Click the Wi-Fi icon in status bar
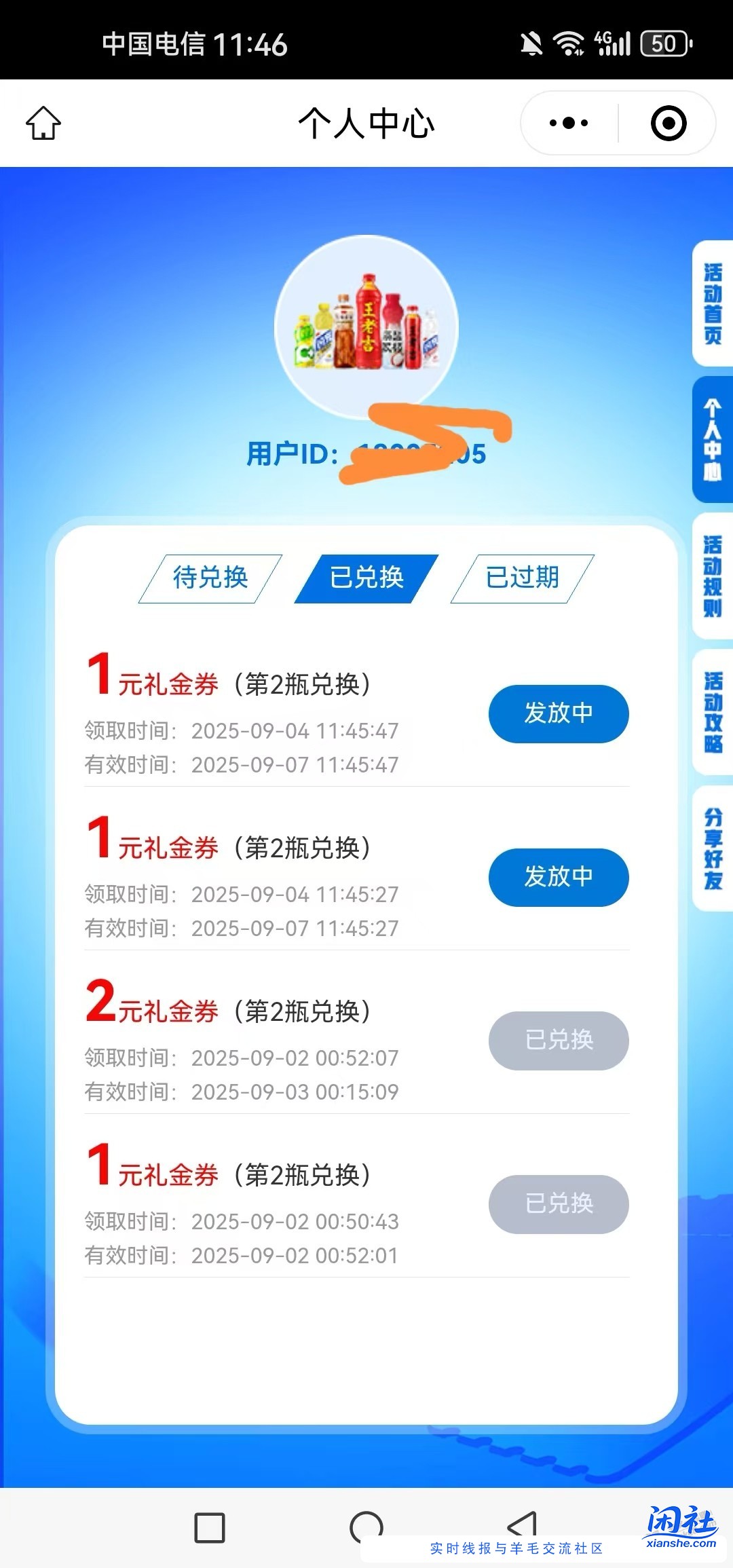733x1568 pixels. point(570,45)
